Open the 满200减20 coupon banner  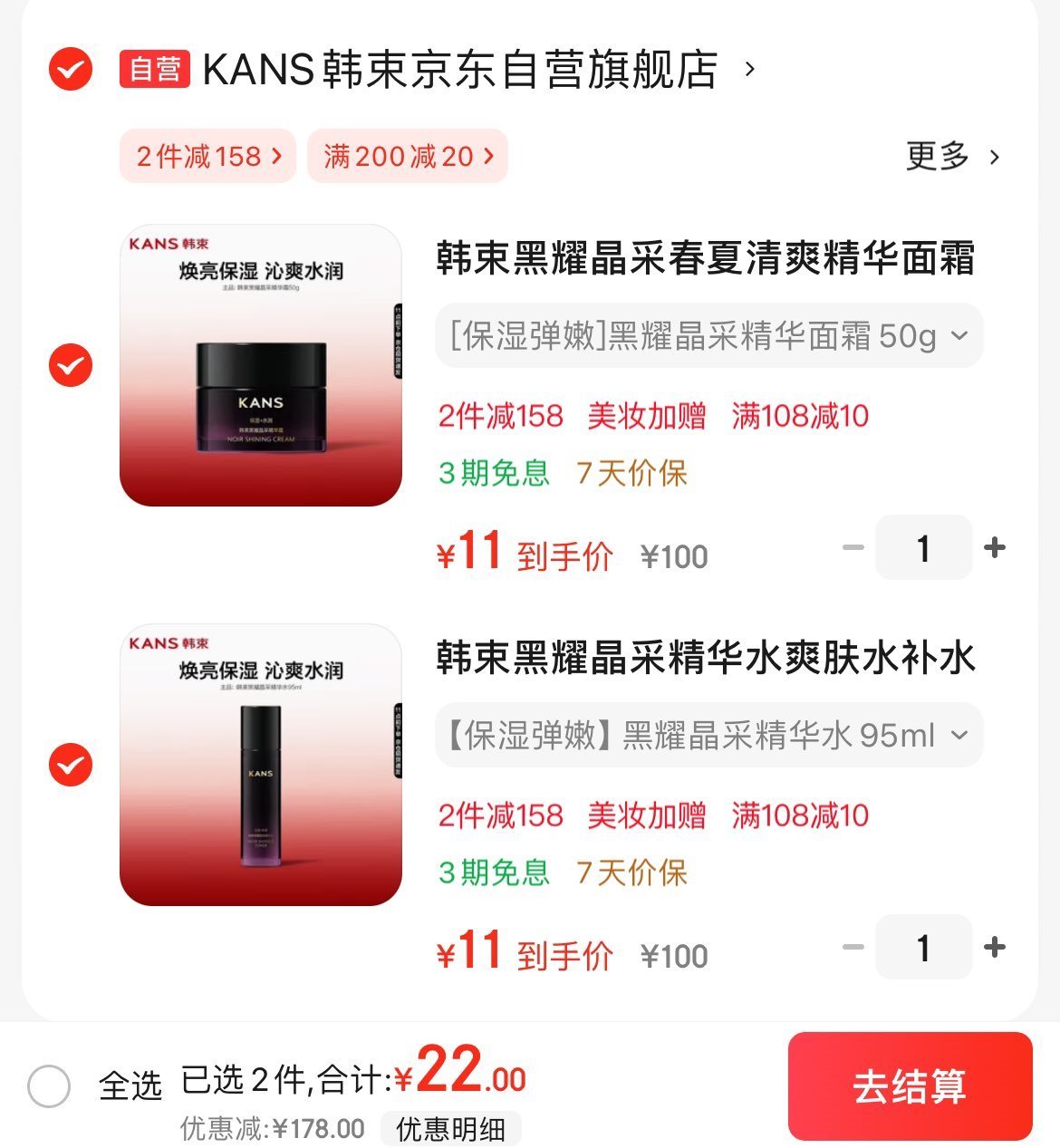pyautogui.click(x=407, y=156)
